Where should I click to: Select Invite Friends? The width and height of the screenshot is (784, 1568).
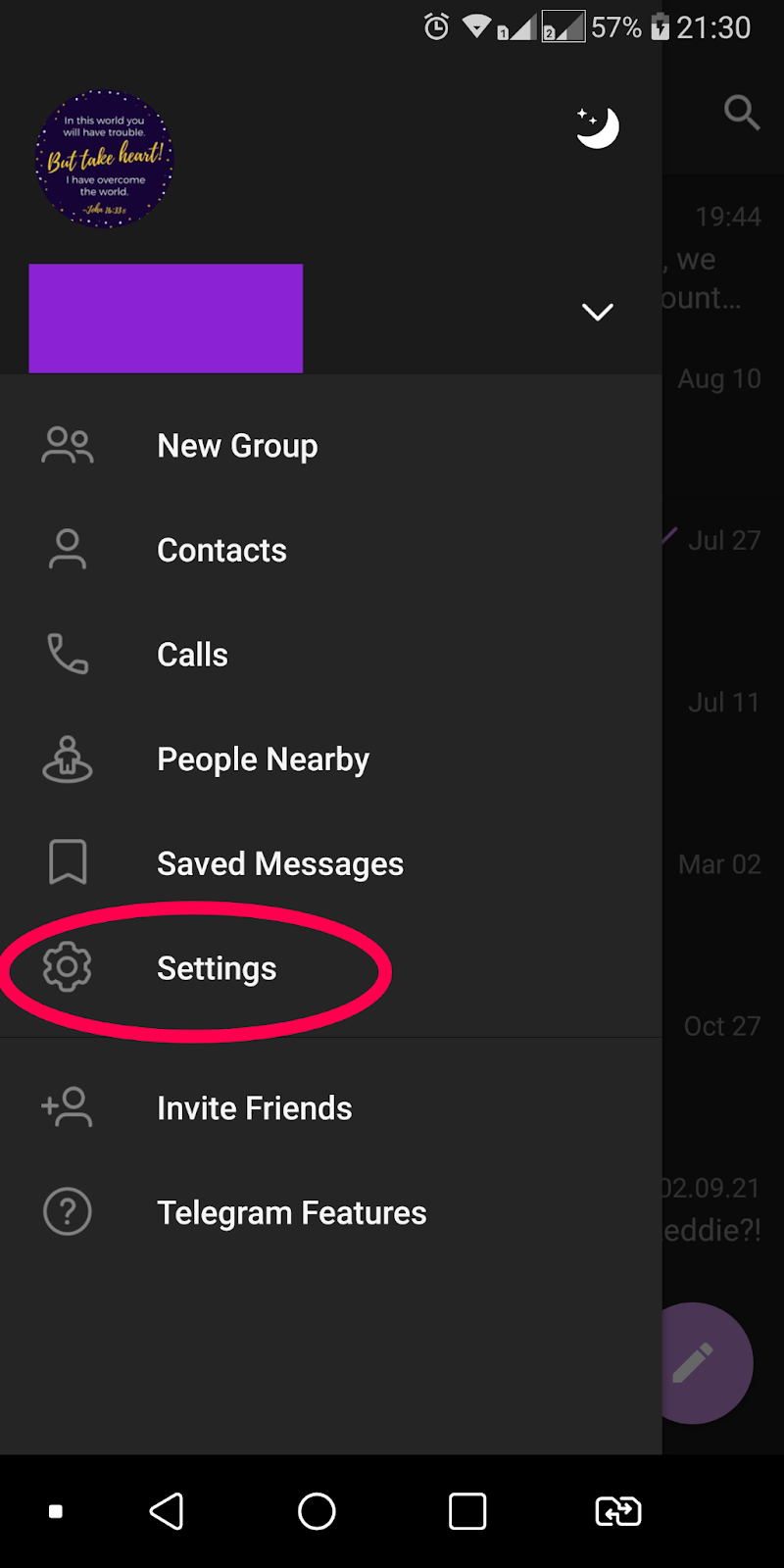click(254, 1108)
